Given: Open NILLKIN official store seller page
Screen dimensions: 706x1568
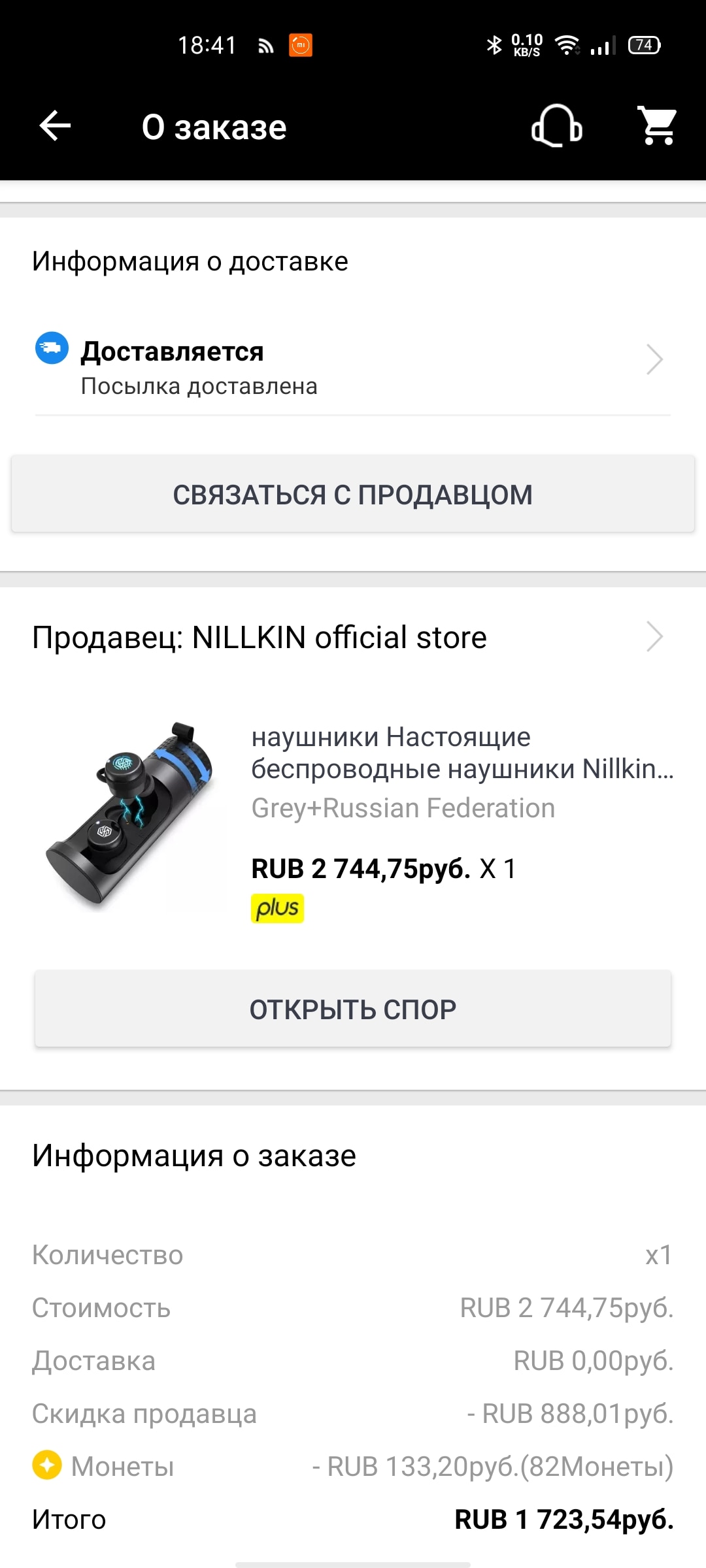Looking at the screenshot, I should (352, 637).
